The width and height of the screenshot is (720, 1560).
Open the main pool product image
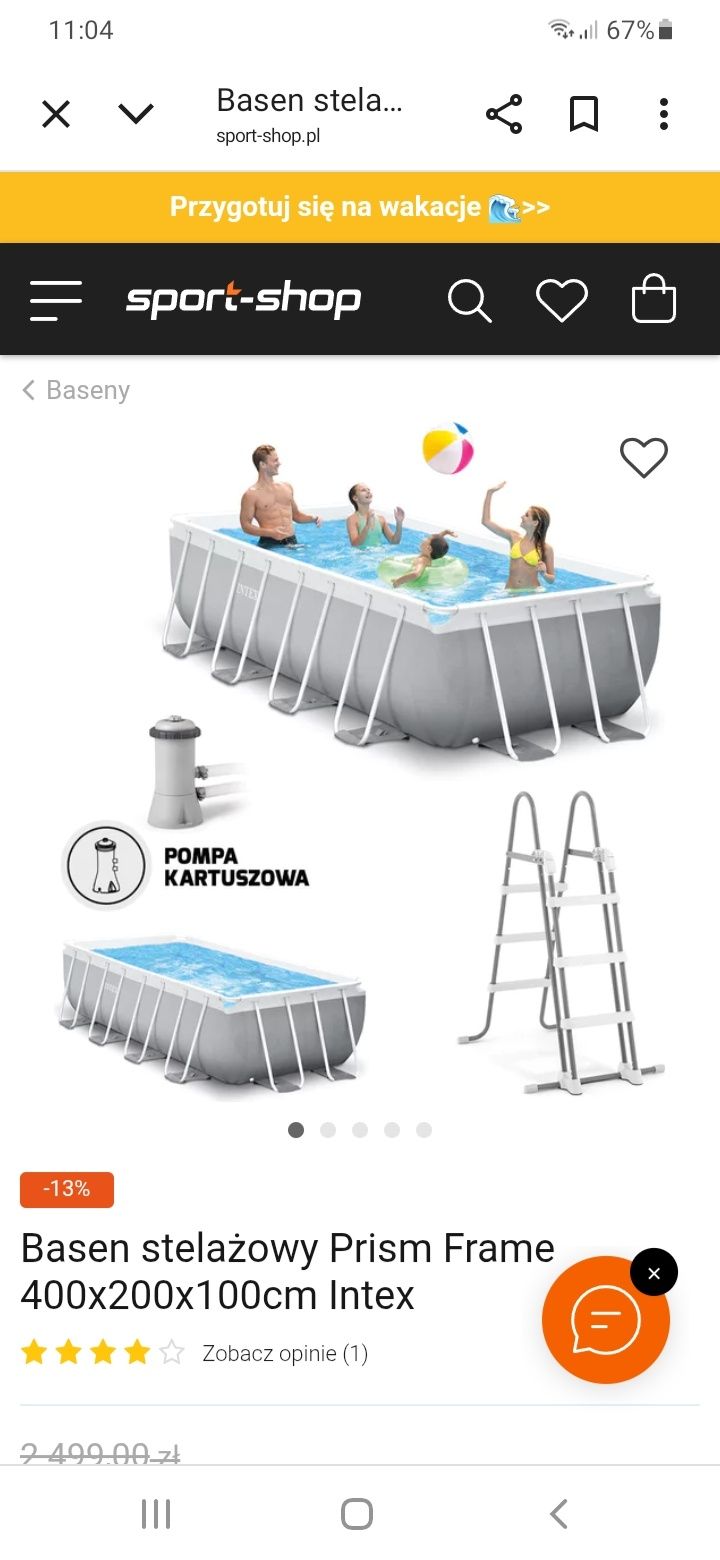(360, 760)
